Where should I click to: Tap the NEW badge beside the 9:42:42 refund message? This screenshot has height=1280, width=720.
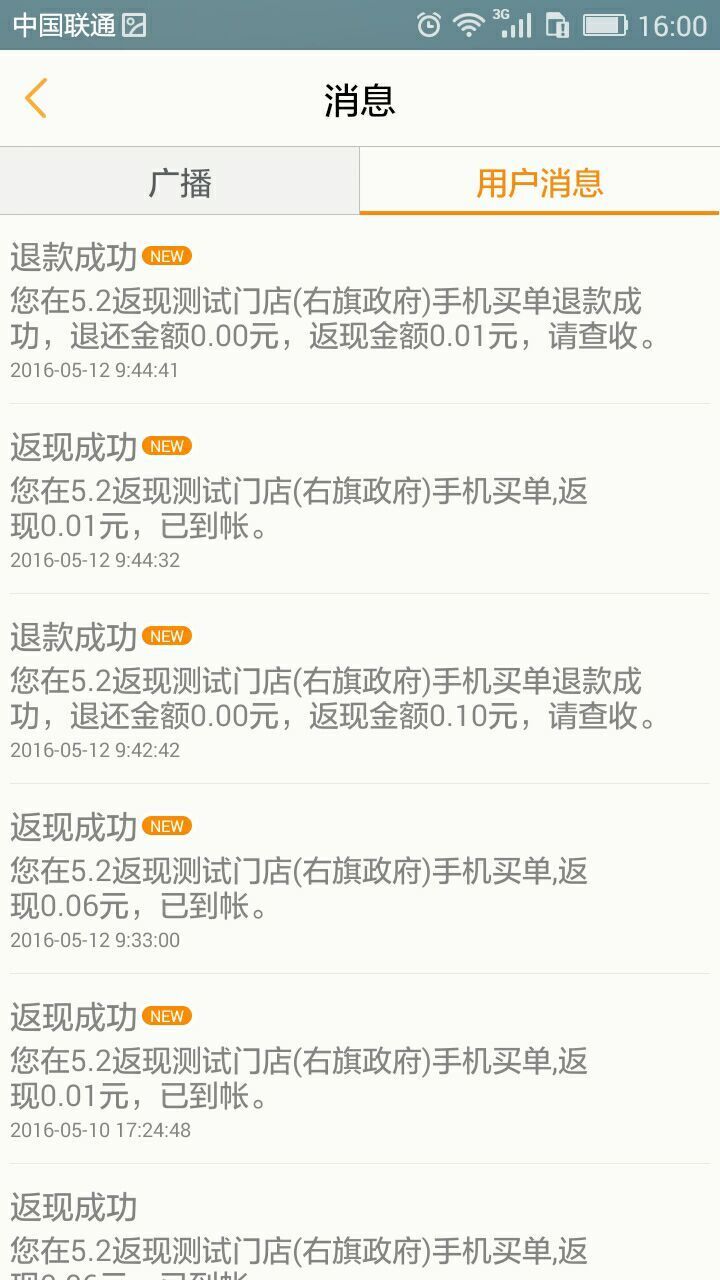[166, 636]
